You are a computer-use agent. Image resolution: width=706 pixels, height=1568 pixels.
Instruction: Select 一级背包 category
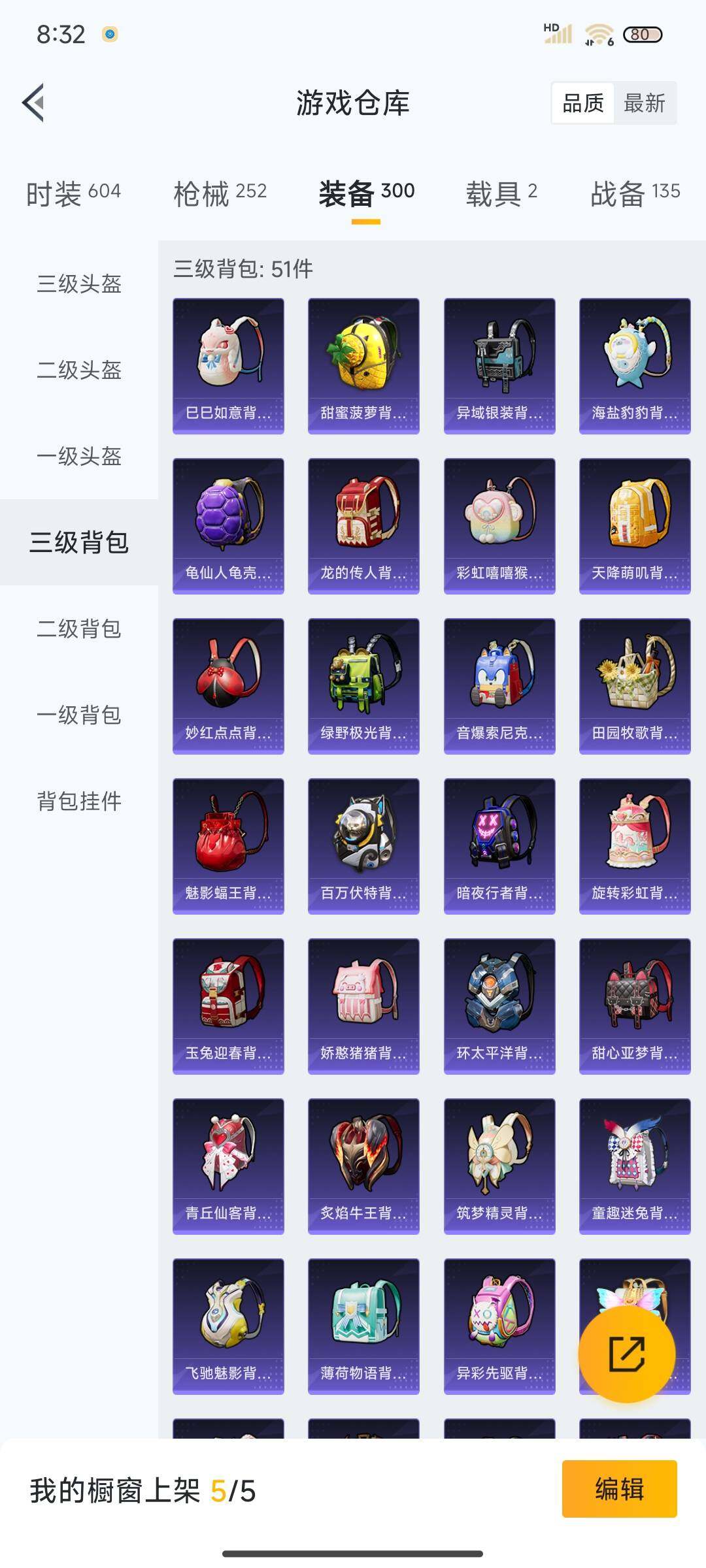point(79,715)
